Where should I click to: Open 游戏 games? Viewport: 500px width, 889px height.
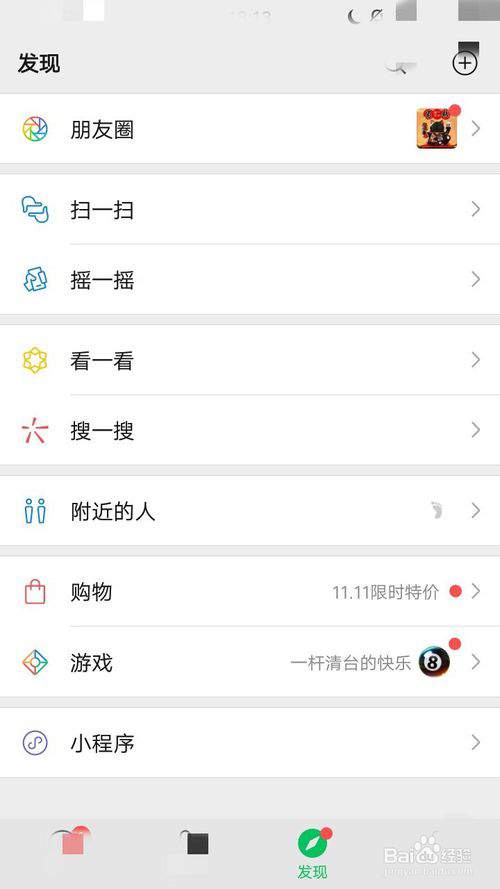tap(250, 662)
